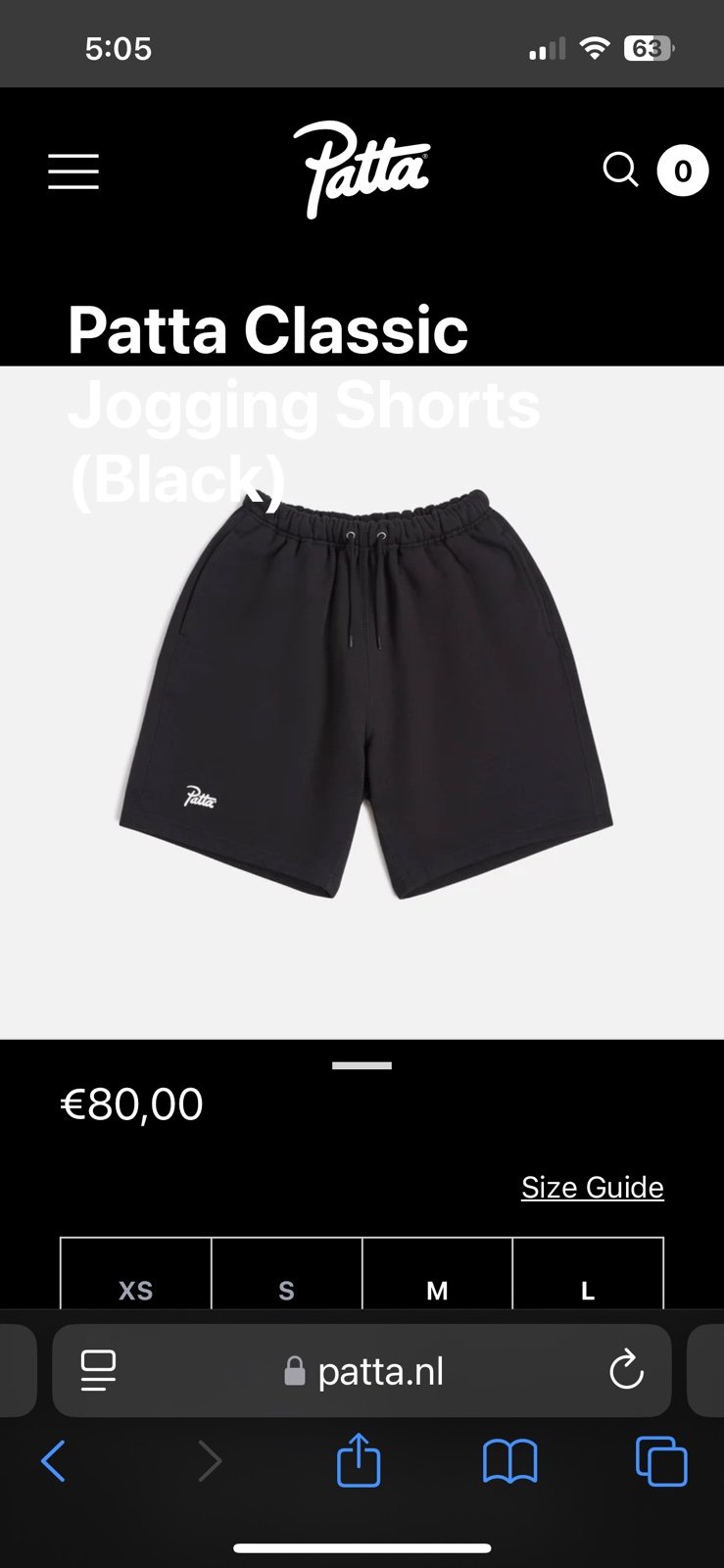Choose size L
724x1568 pixels.
tap(588, 1274)
